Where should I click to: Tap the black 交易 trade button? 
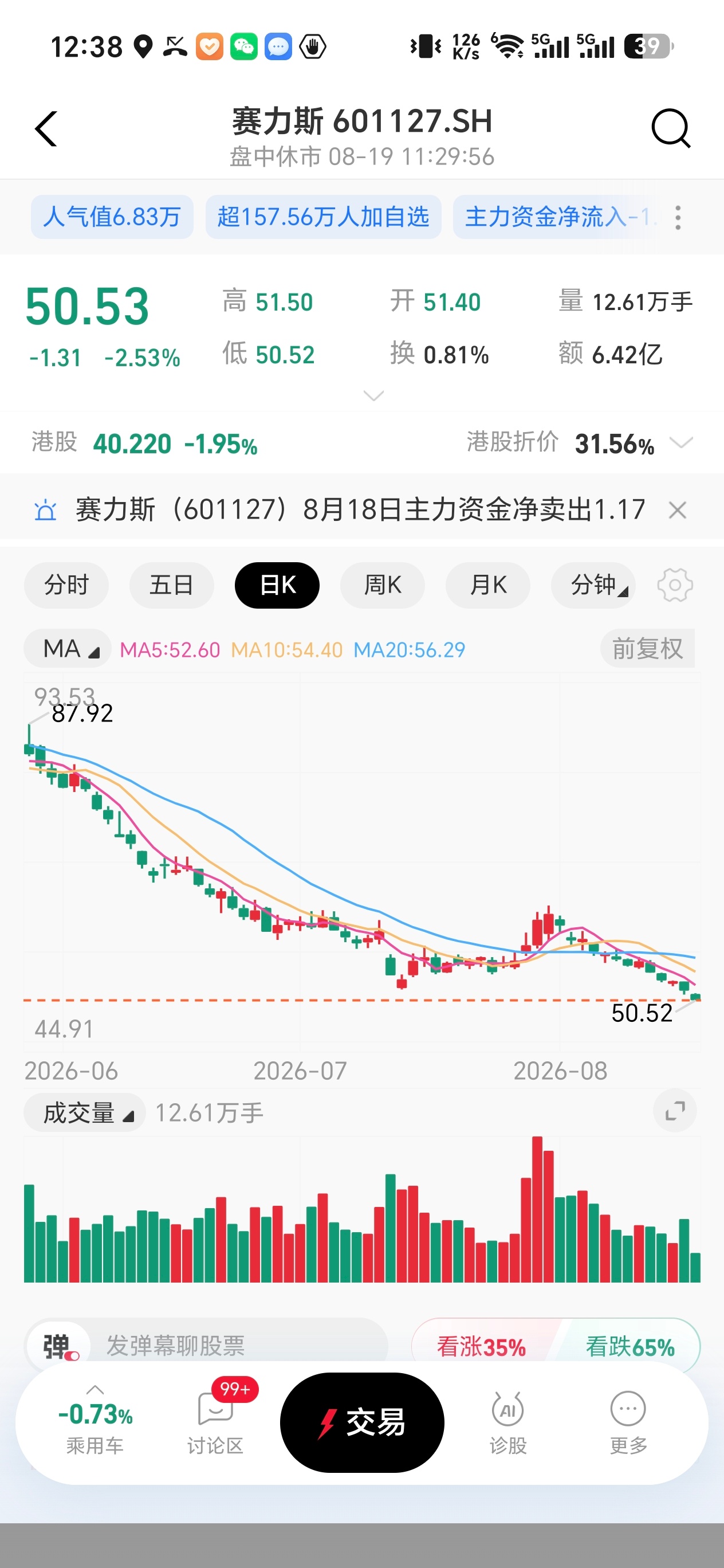point(362,1422)
